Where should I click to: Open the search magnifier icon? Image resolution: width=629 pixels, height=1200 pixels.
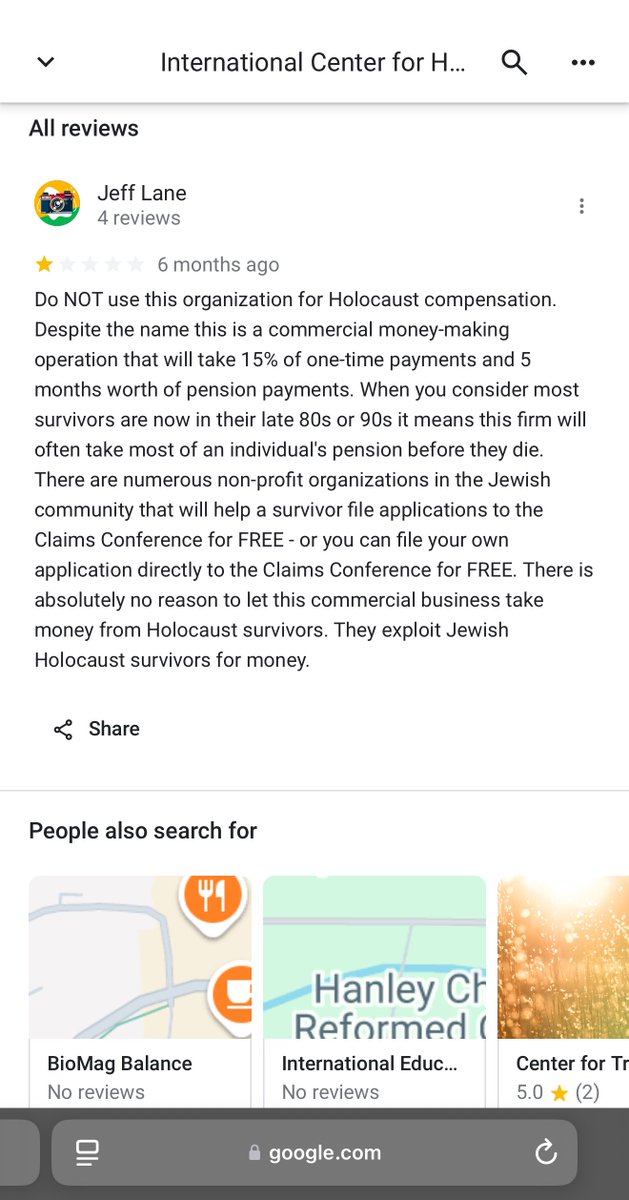pyautogui.click(x=514, y=62)
